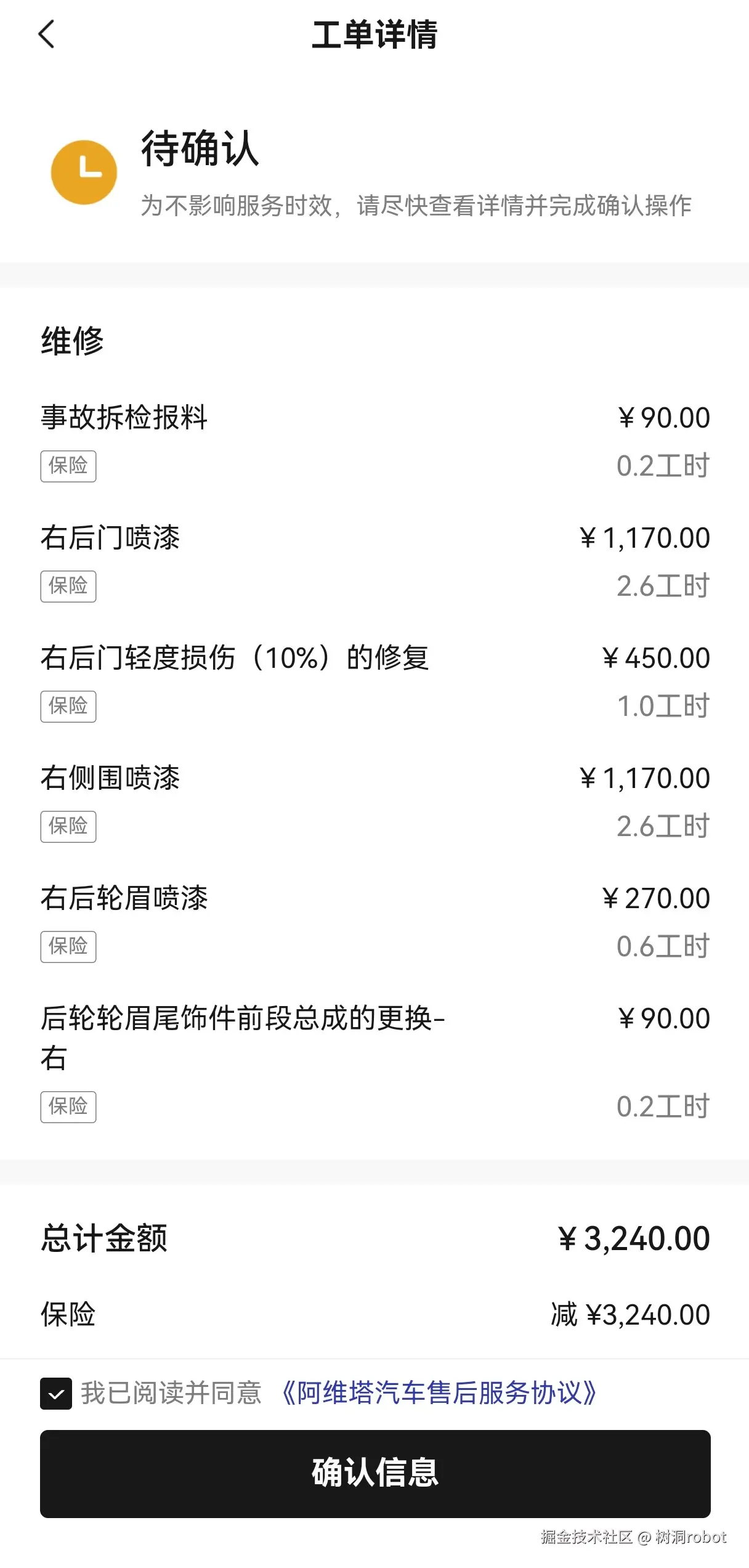This screenshot has width=749, height=1568.
Task: Click the 右后门轻度损伤修复 line item
Action: tap(237, 657)
